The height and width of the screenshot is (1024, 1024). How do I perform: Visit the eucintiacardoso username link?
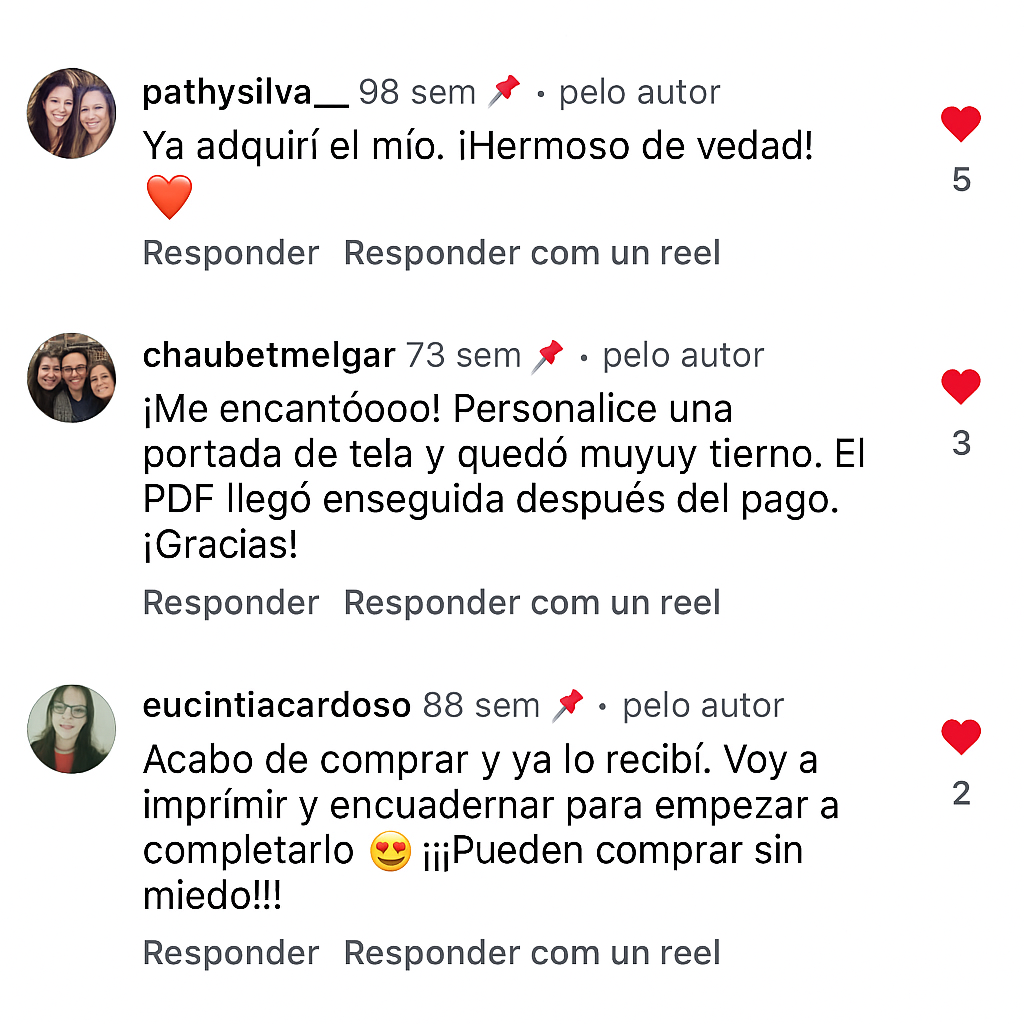(x=277, y=706)
